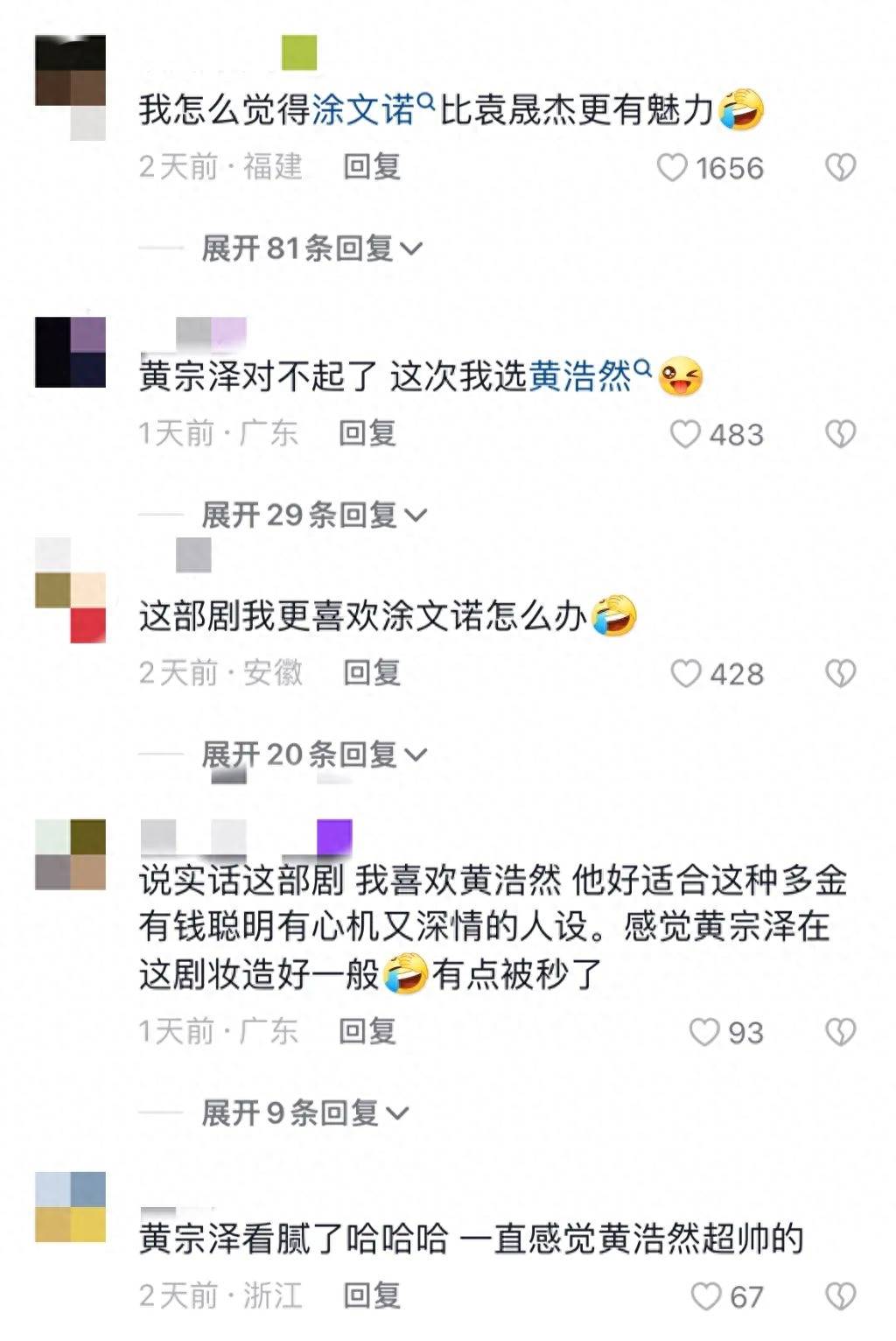Image resolution: width=896 pixels, height=1341 pixels.
Task: Like the comment with 93 likes
Action: tap(704, 1033)
